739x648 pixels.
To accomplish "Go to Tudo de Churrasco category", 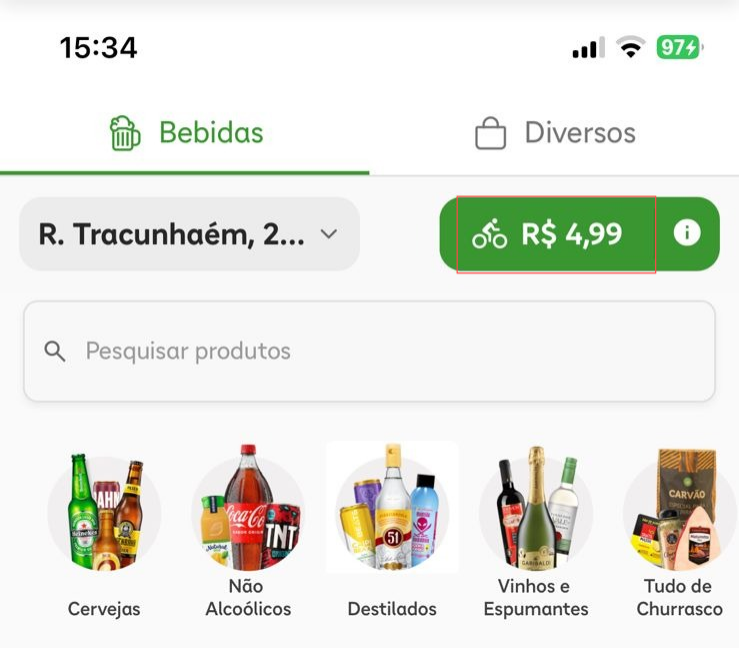I will (678, 532).
